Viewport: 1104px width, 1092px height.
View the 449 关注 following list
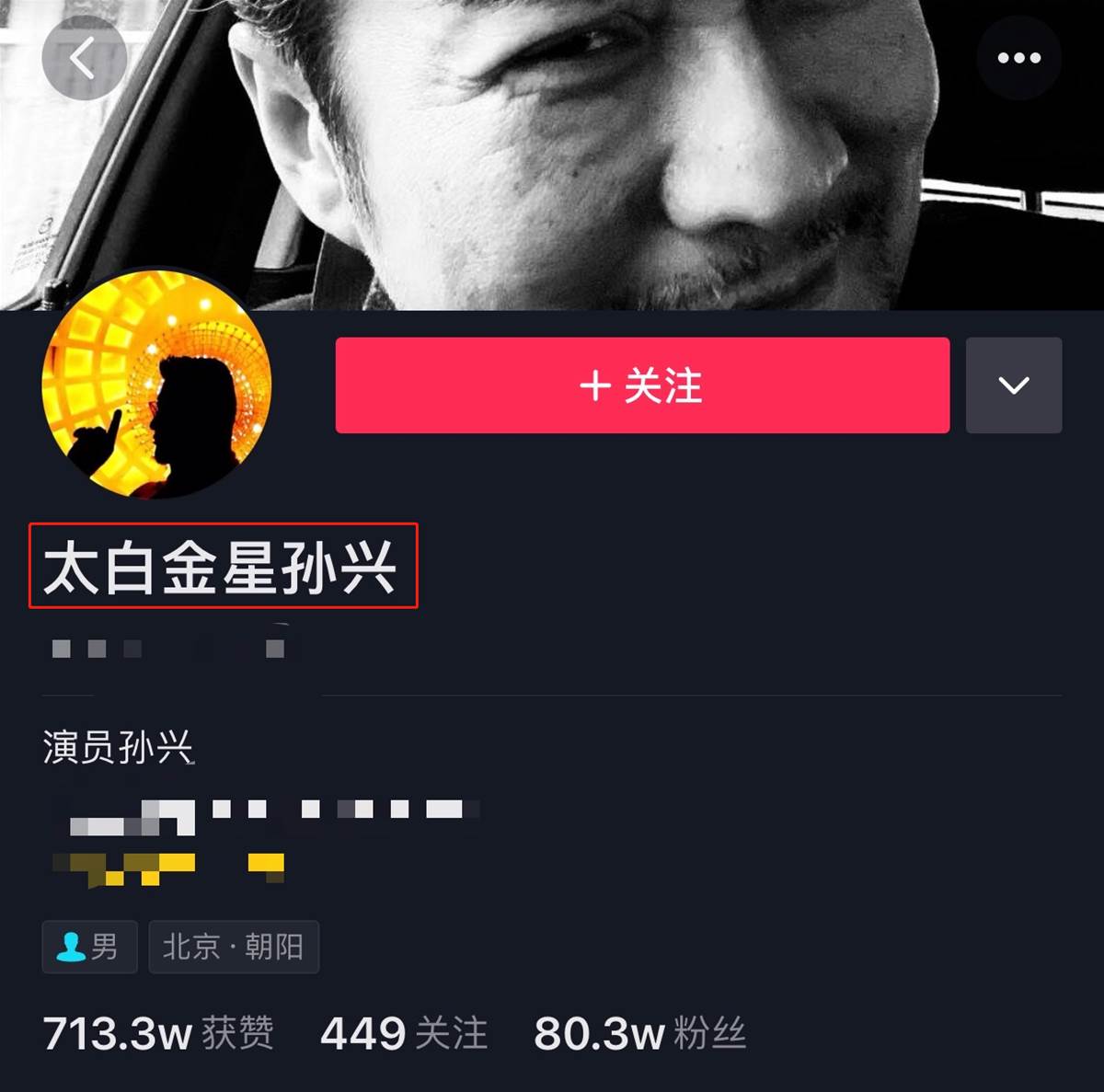404,1033
